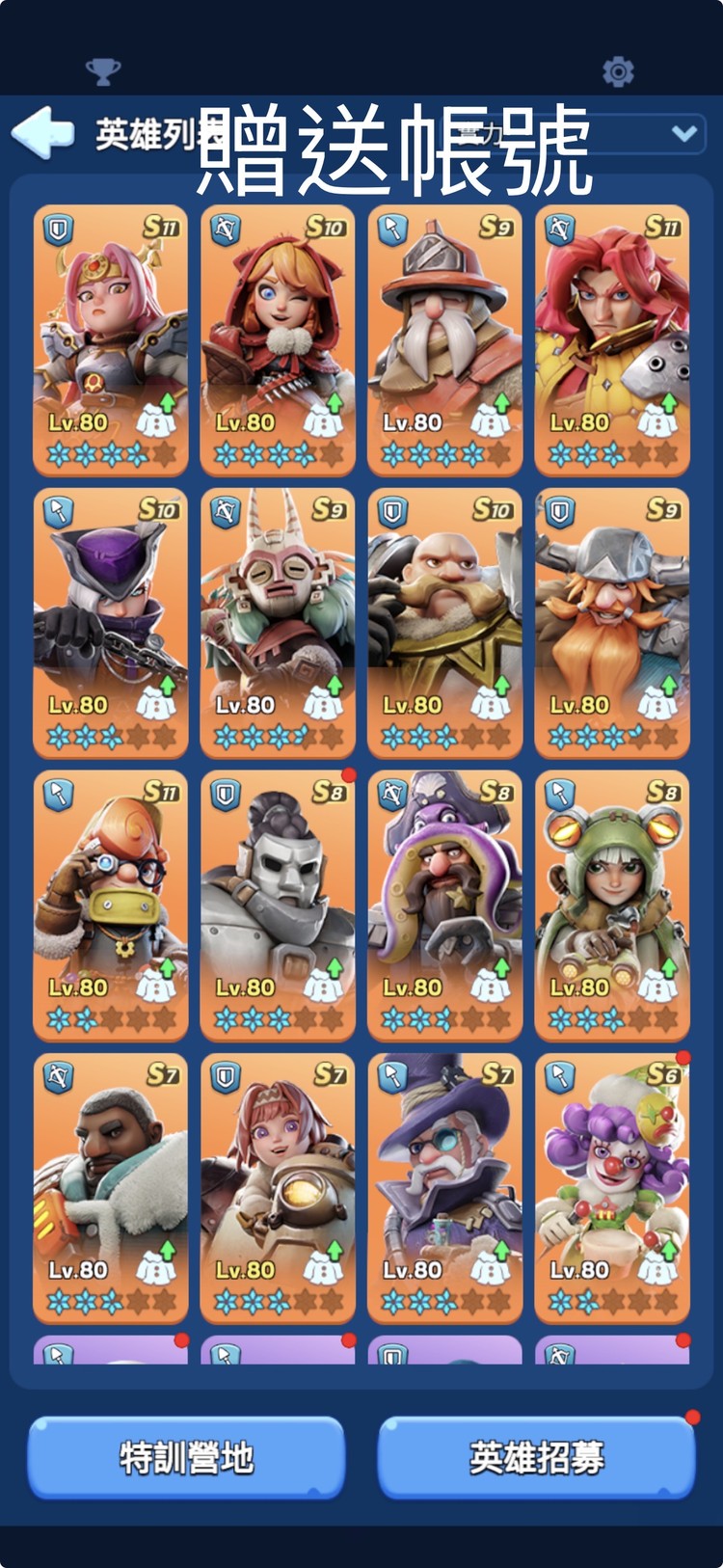Viewport: 723px width, 1568px height.
Task: Select the purple-haired clown S6 hero
Action: tap(612, 1187)
